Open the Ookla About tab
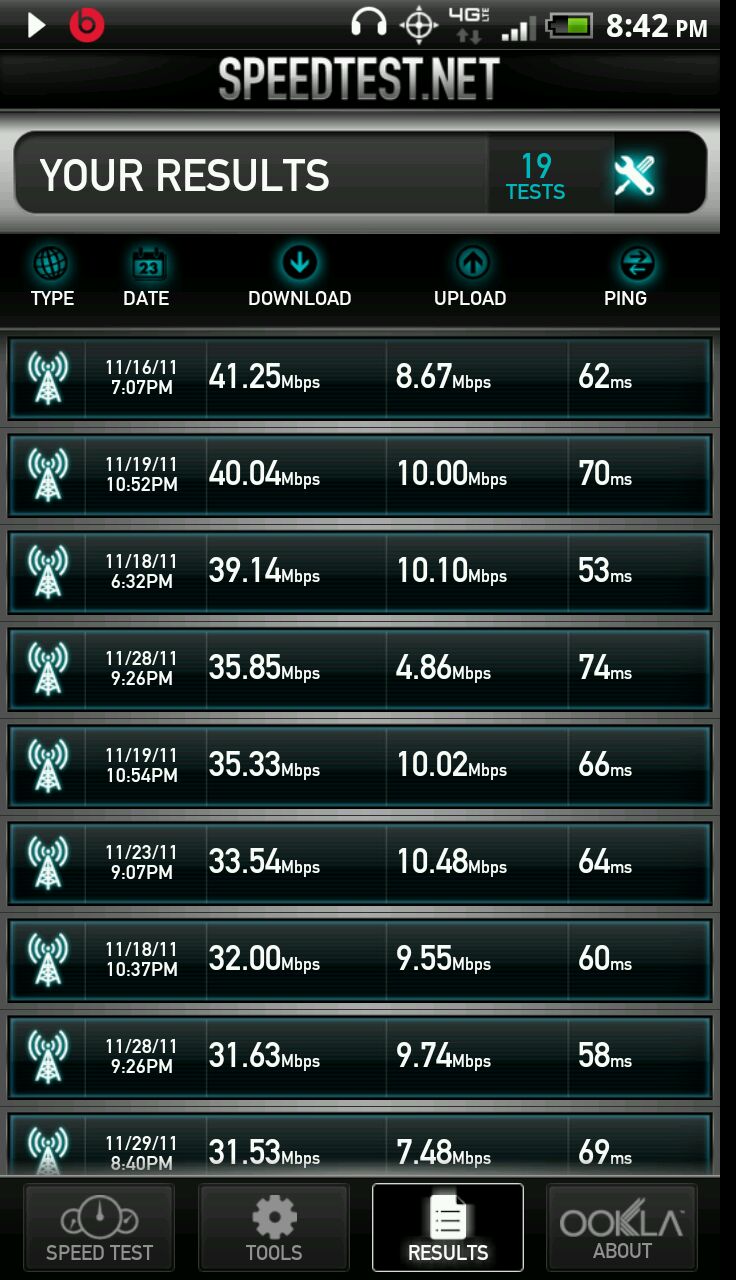This screenshot has width=736, height=1280. pos(622,1228)
